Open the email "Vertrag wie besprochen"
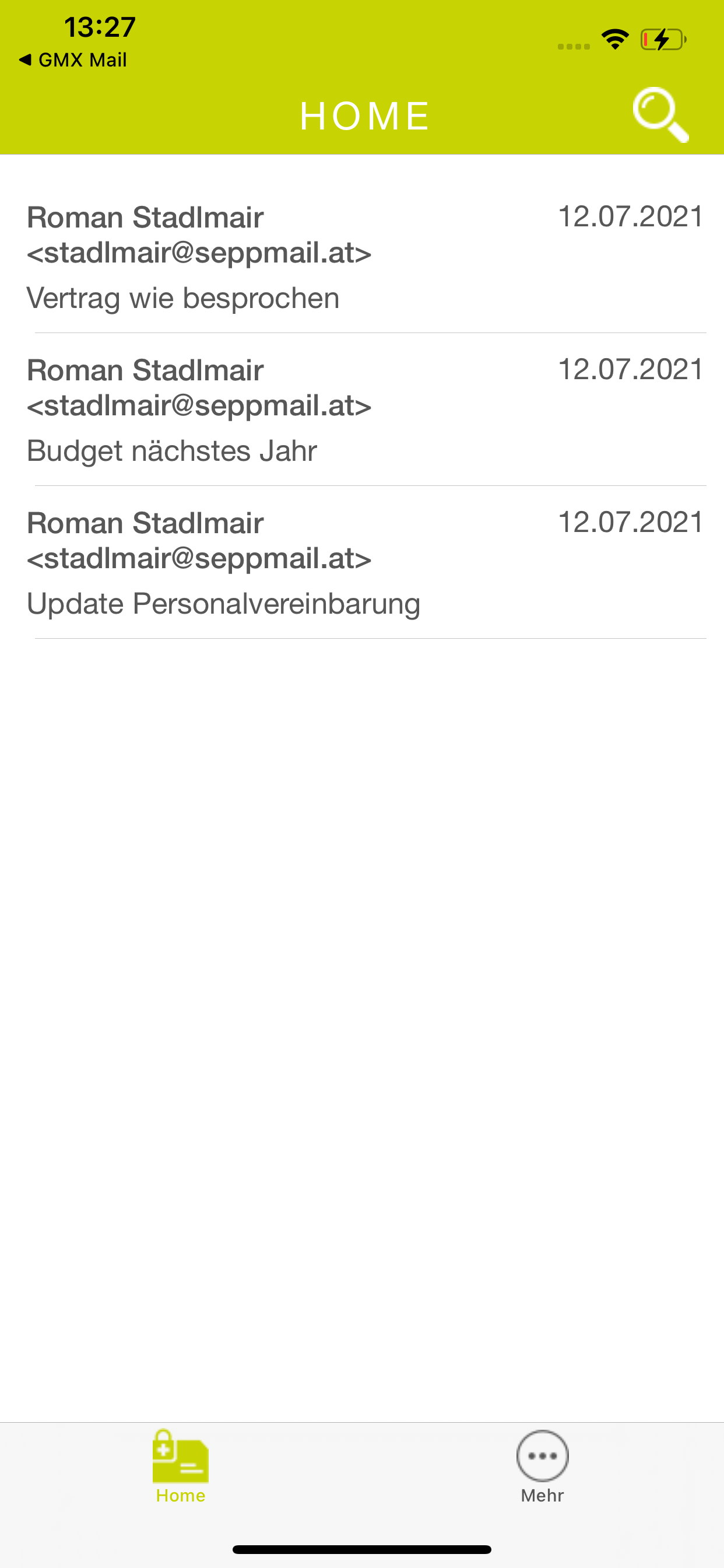This screenshot has height=1568, width=724. pyautogui.click(x=362, y=258)
